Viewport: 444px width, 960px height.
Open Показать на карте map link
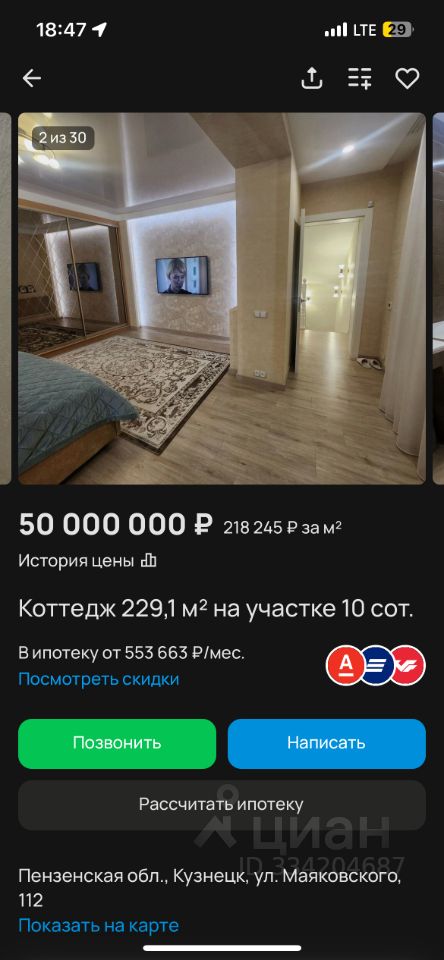click(99, 924)
